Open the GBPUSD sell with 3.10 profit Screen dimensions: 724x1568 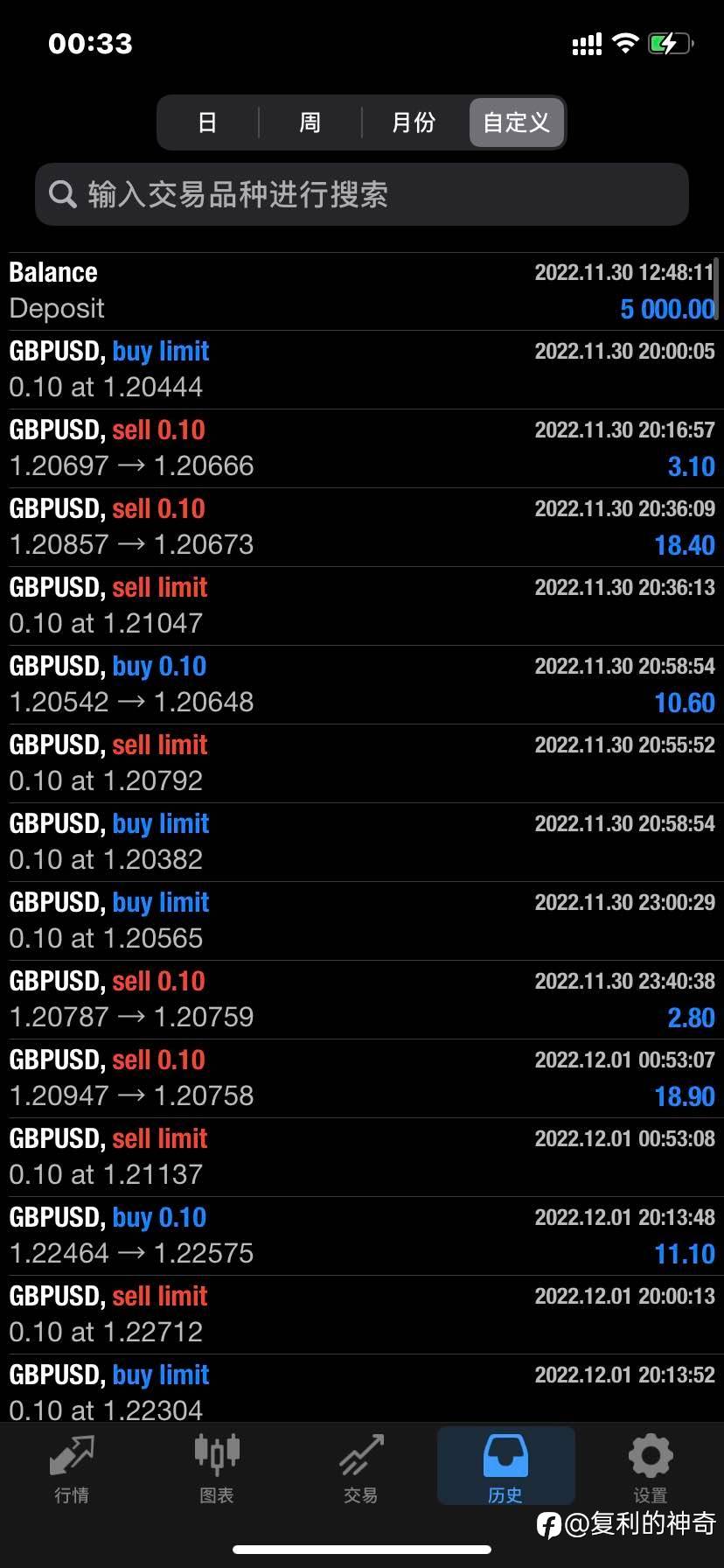click(362, 448)
